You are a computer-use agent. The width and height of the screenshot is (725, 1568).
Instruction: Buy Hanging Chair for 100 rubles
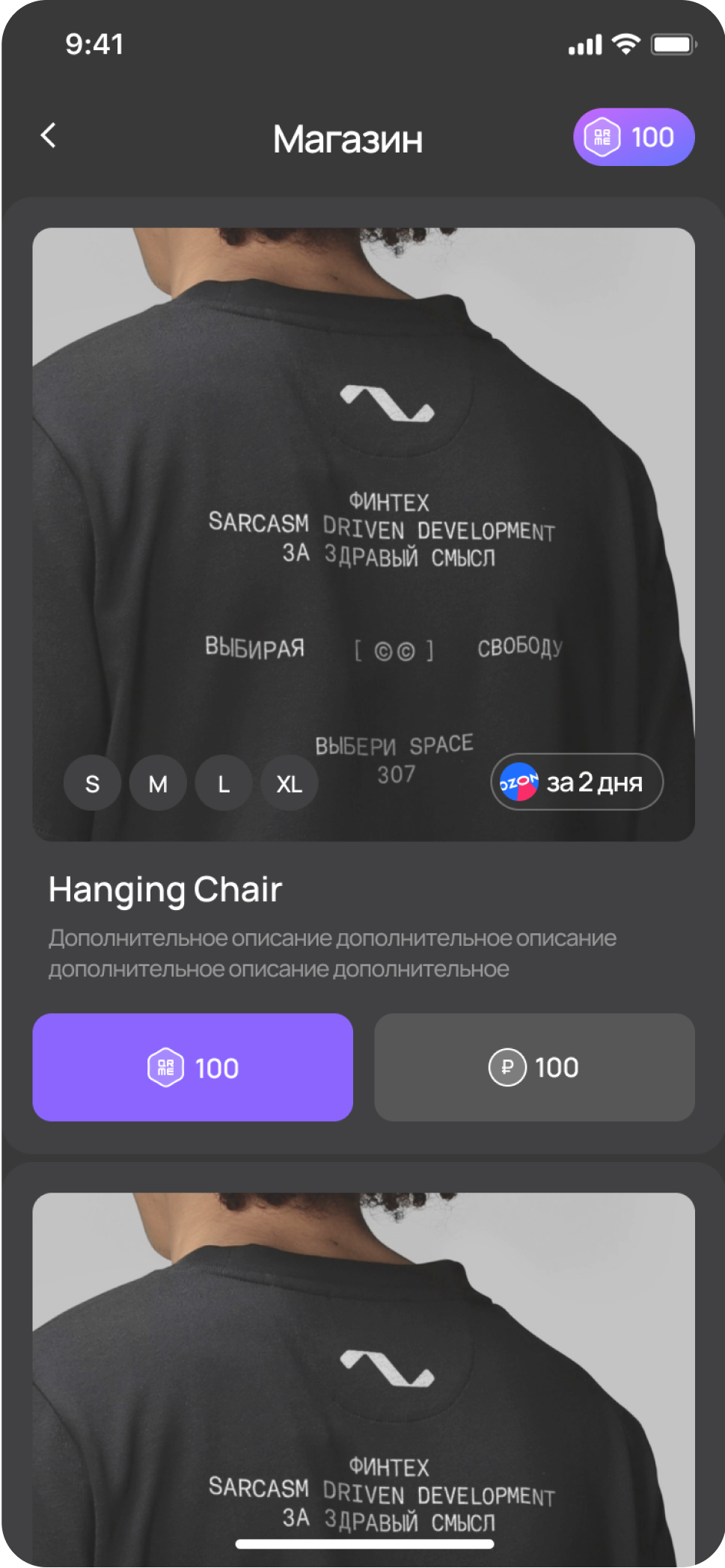pos(534,1067)
